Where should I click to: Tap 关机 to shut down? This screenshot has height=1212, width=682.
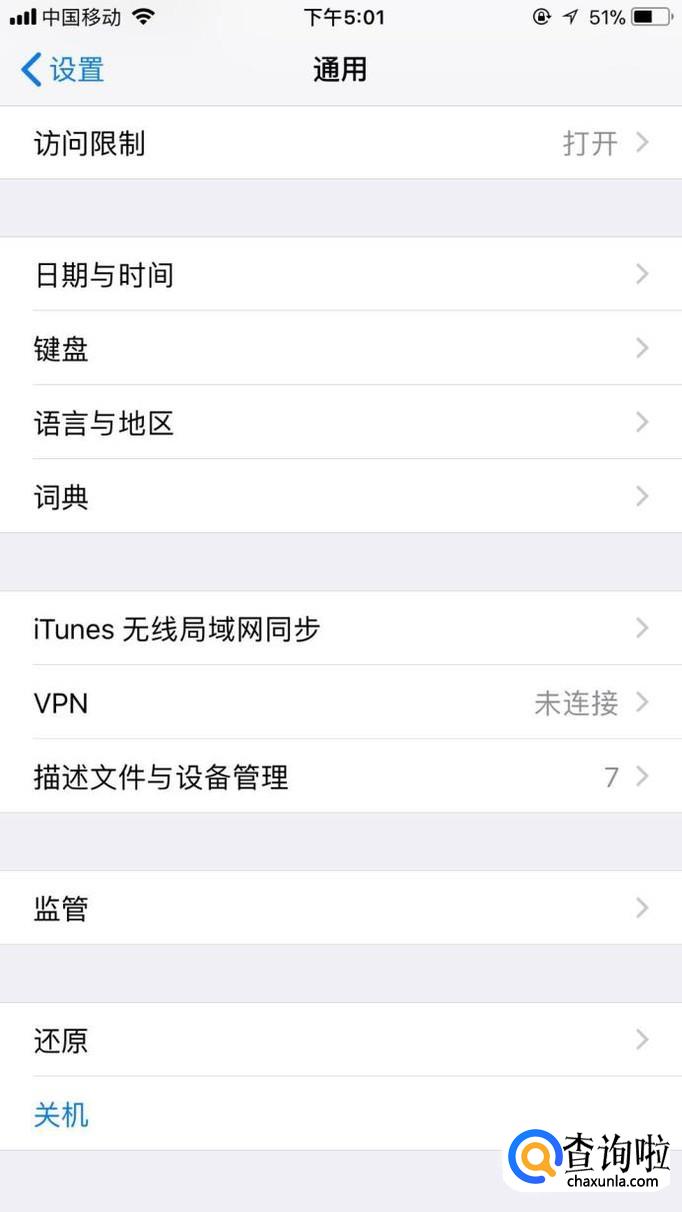62,1114
